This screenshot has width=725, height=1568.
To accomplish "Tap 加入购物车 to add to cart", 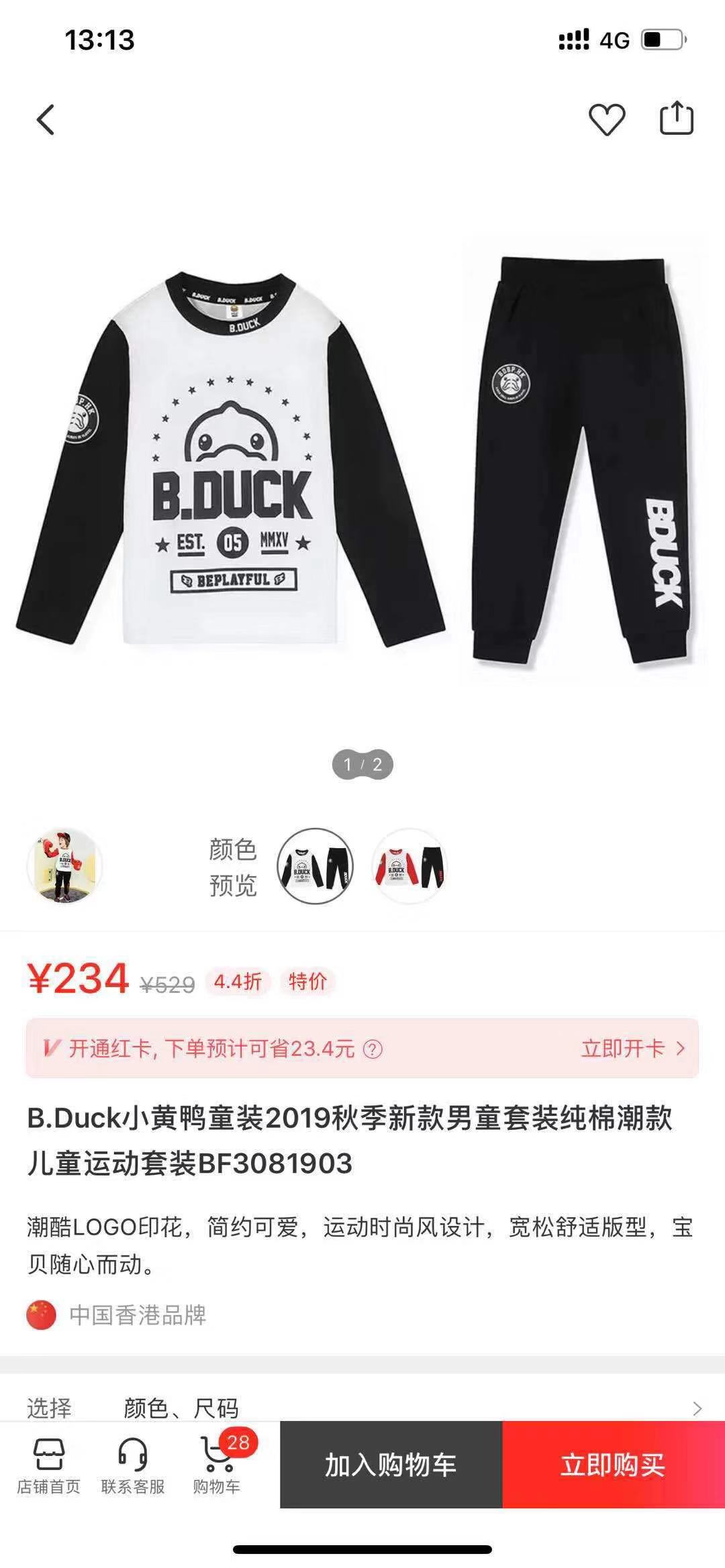I will point(391,1465).
